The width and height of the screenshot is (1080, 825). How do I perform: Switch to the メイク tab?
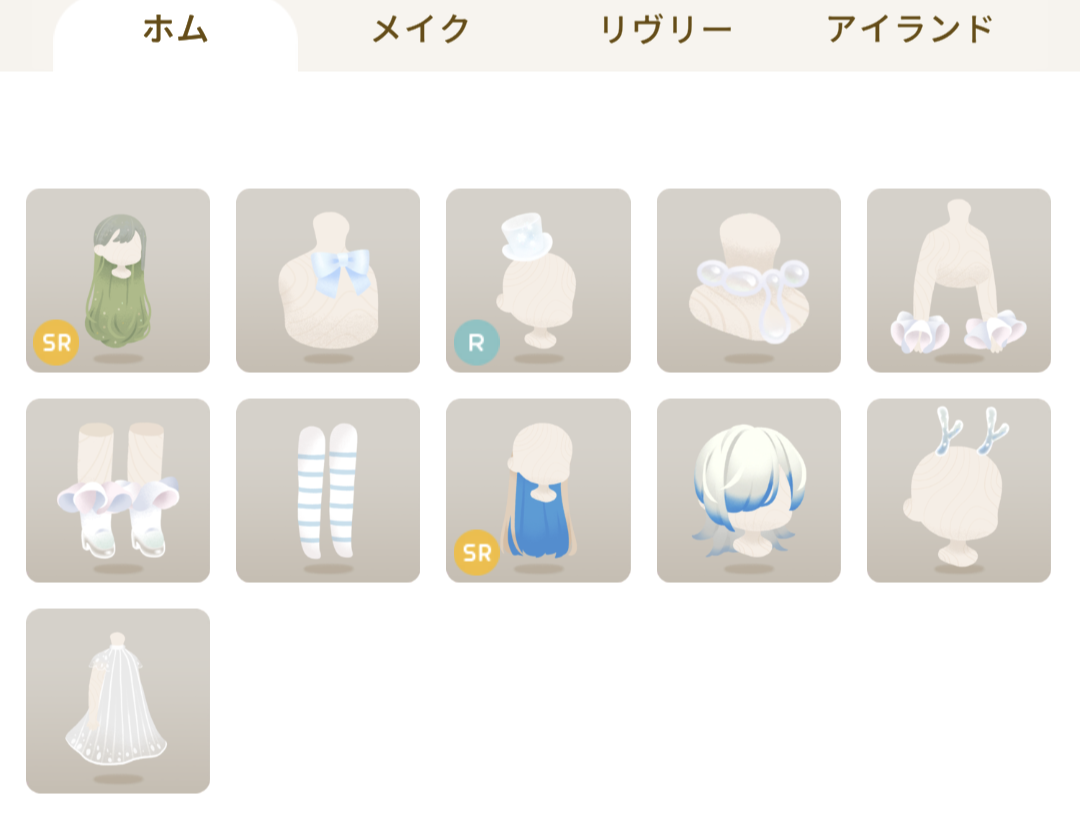pos(420,30)
